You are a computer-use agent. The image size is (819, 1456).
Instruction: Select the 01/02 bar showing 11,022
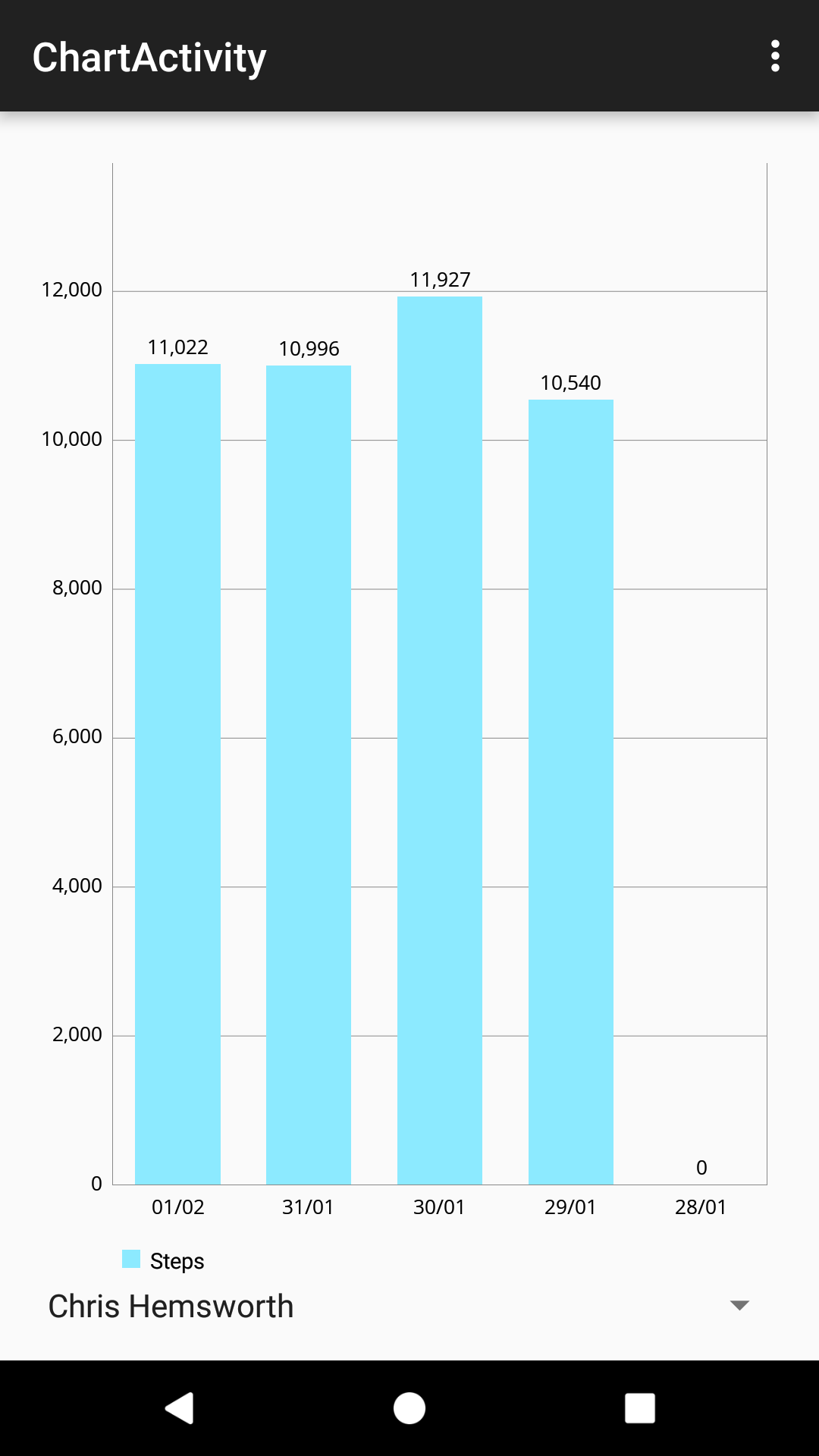pyautogui.click(x=177, y=774)
